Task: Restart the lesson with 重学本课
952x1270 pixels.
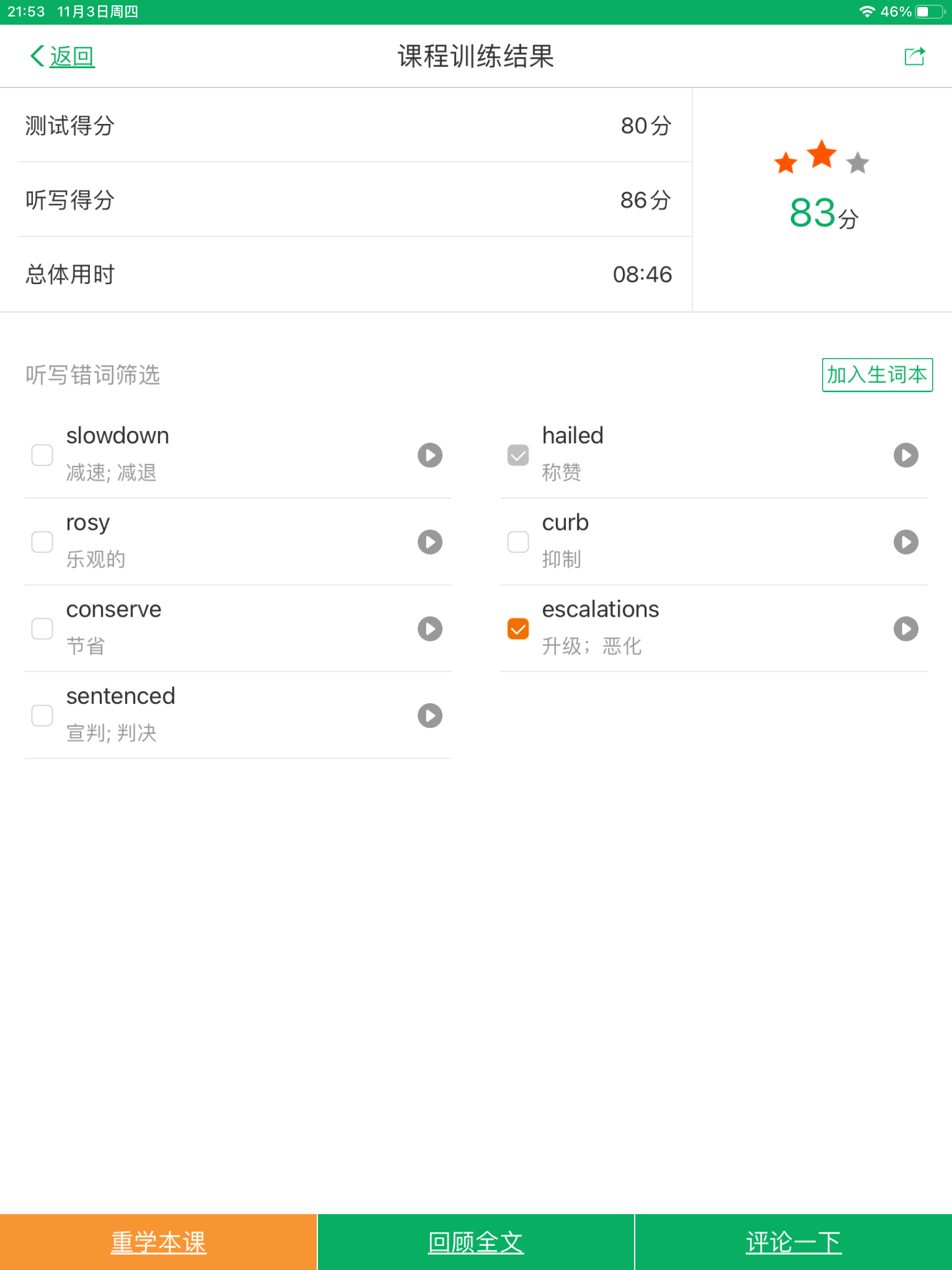Action: coord(159,1242)
